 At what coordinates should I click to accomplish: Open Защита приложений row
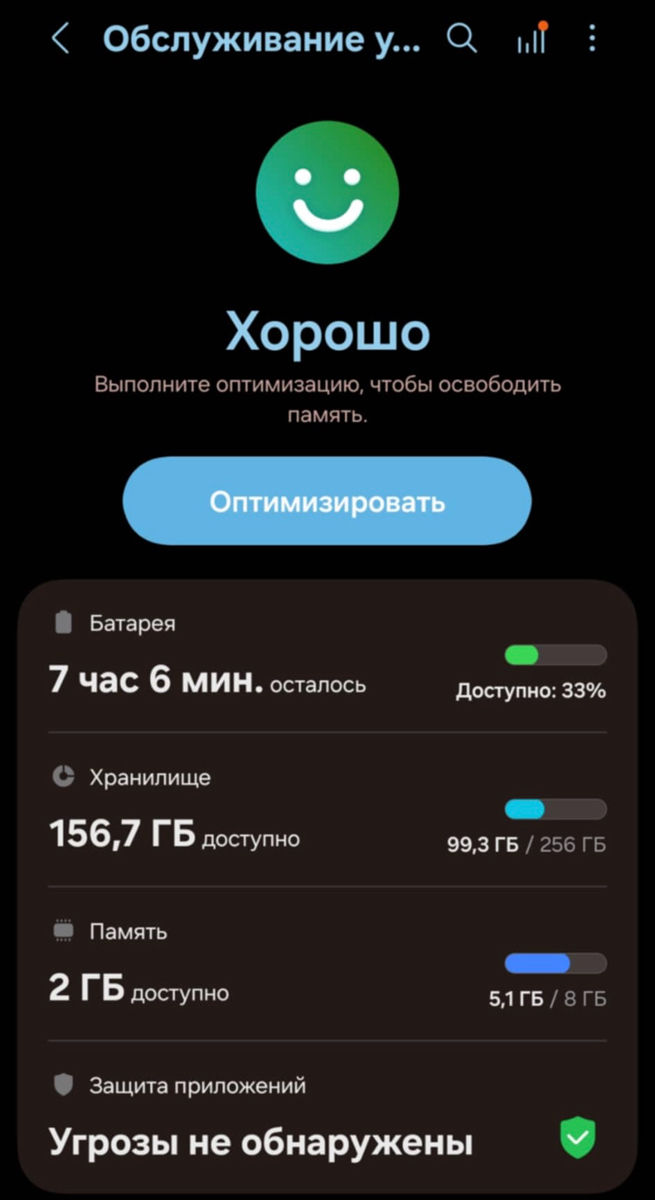327,1115
